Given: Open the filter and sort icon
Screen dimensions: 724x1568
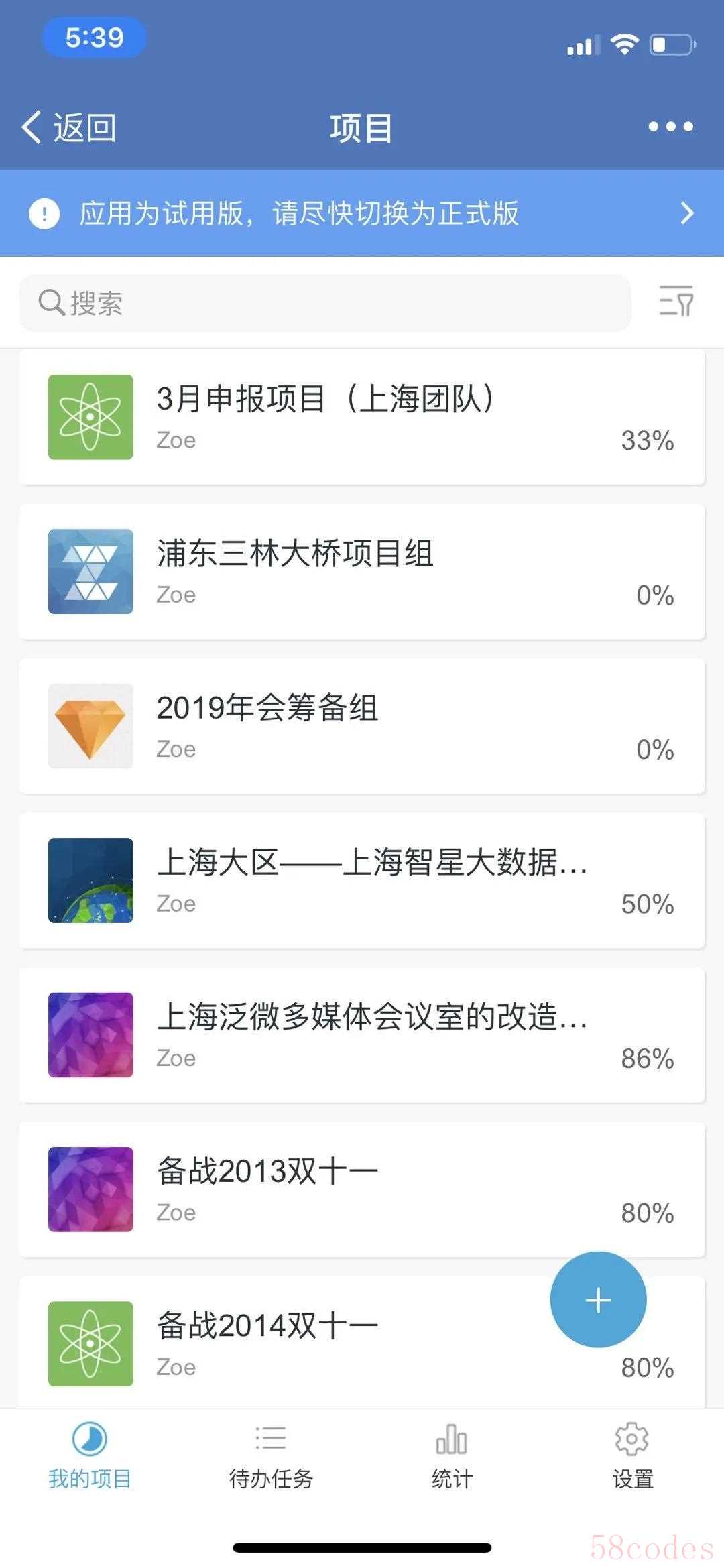Looking at the screenshot, I should click(676, 301).
